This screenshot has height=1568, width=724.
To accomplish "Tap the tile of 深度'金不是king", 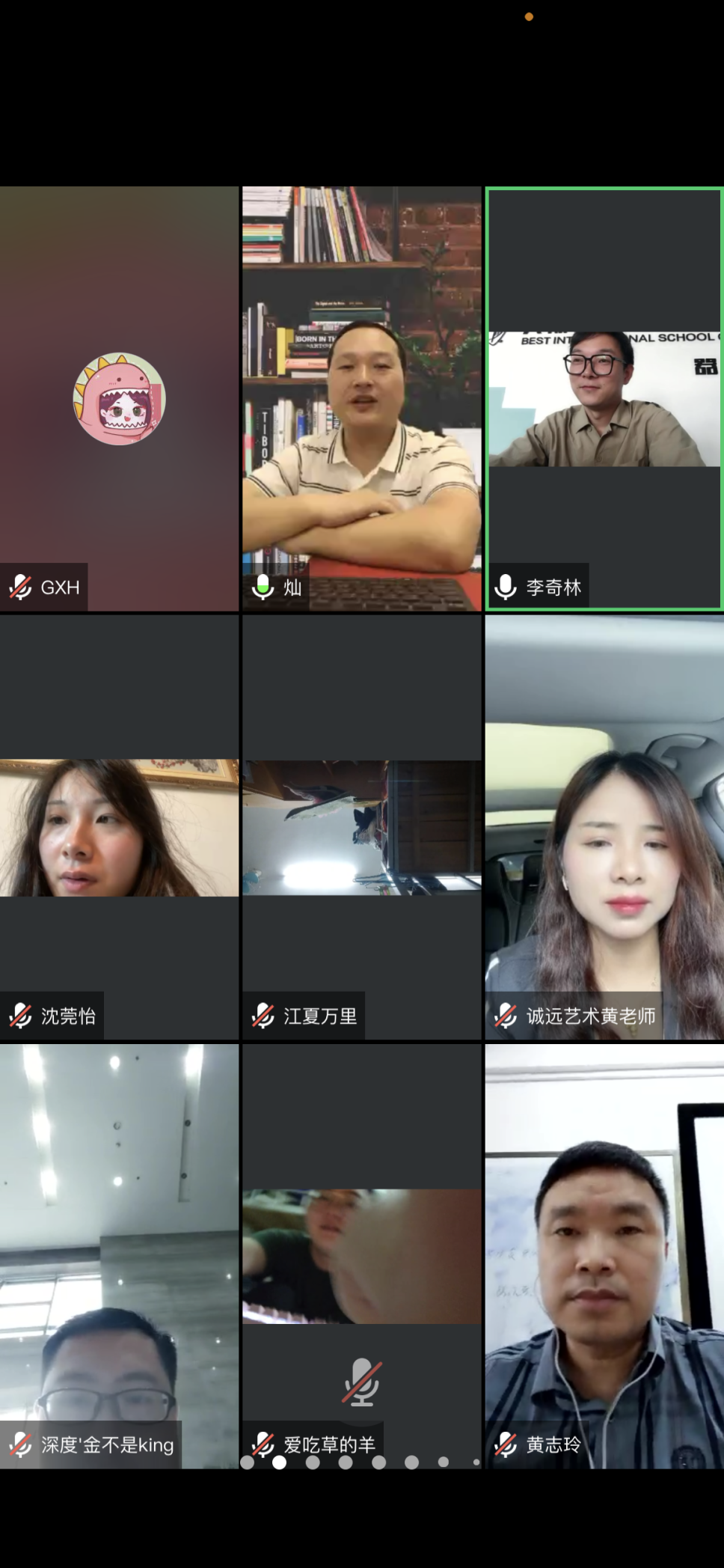I will tap(119, 1256).
